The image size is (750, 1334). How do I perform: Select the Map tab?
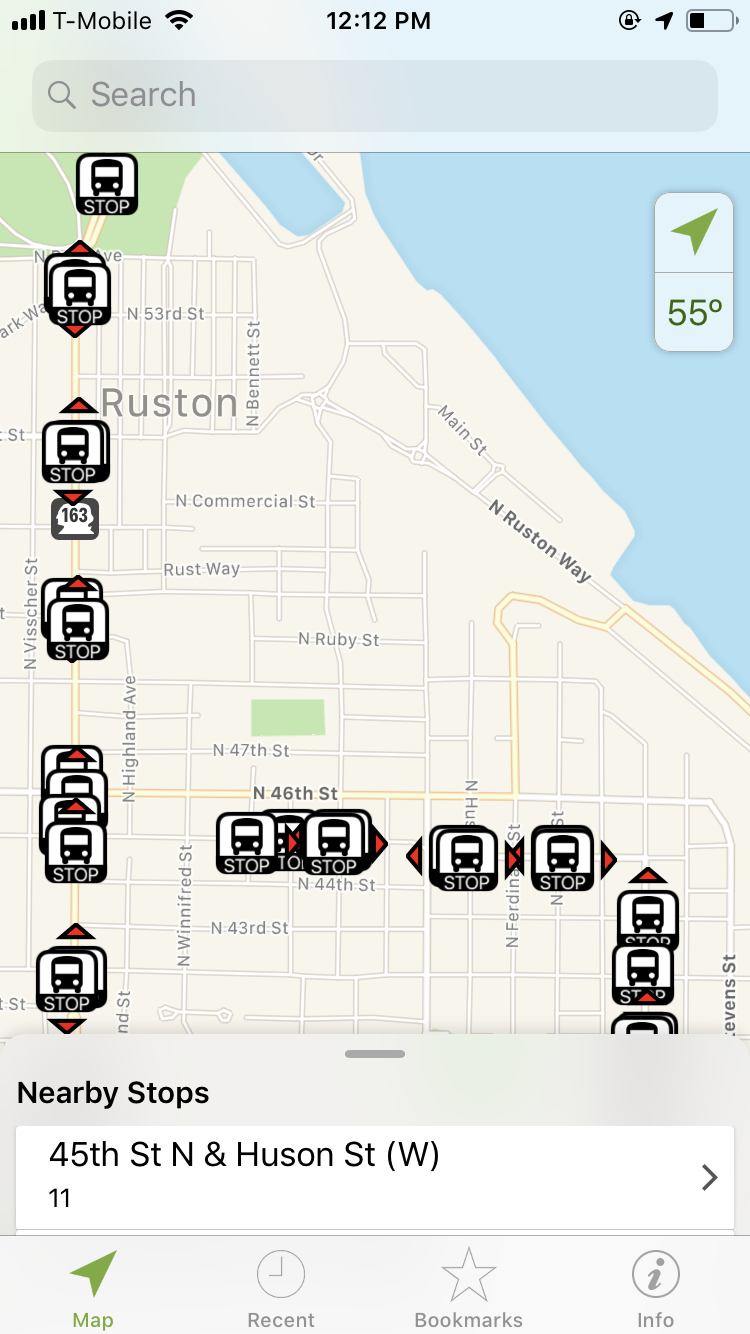coord(93,1290)
